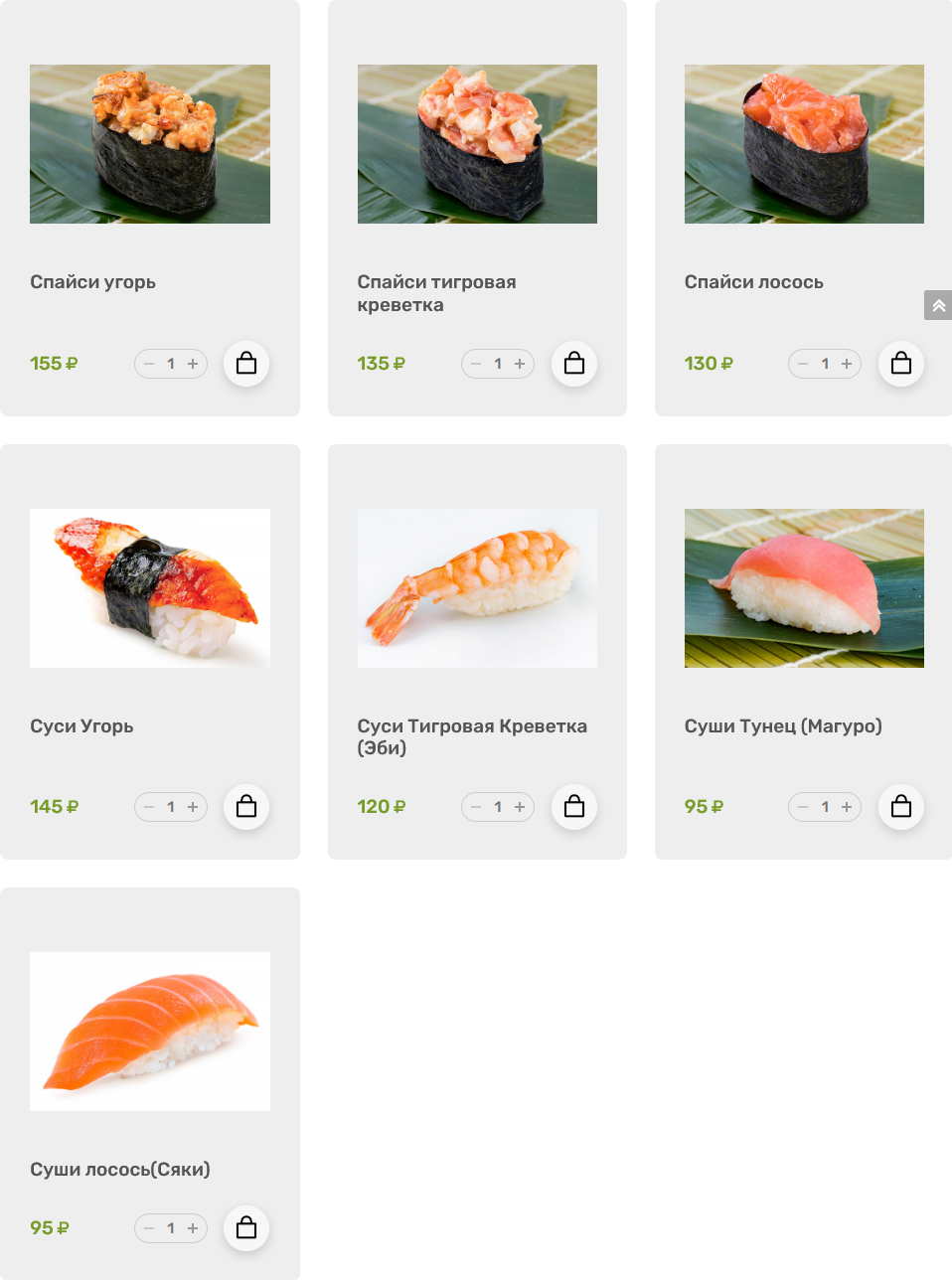Open the Спайси лосось product photo
952x1280 pixels.
click(x=804, y=144)
